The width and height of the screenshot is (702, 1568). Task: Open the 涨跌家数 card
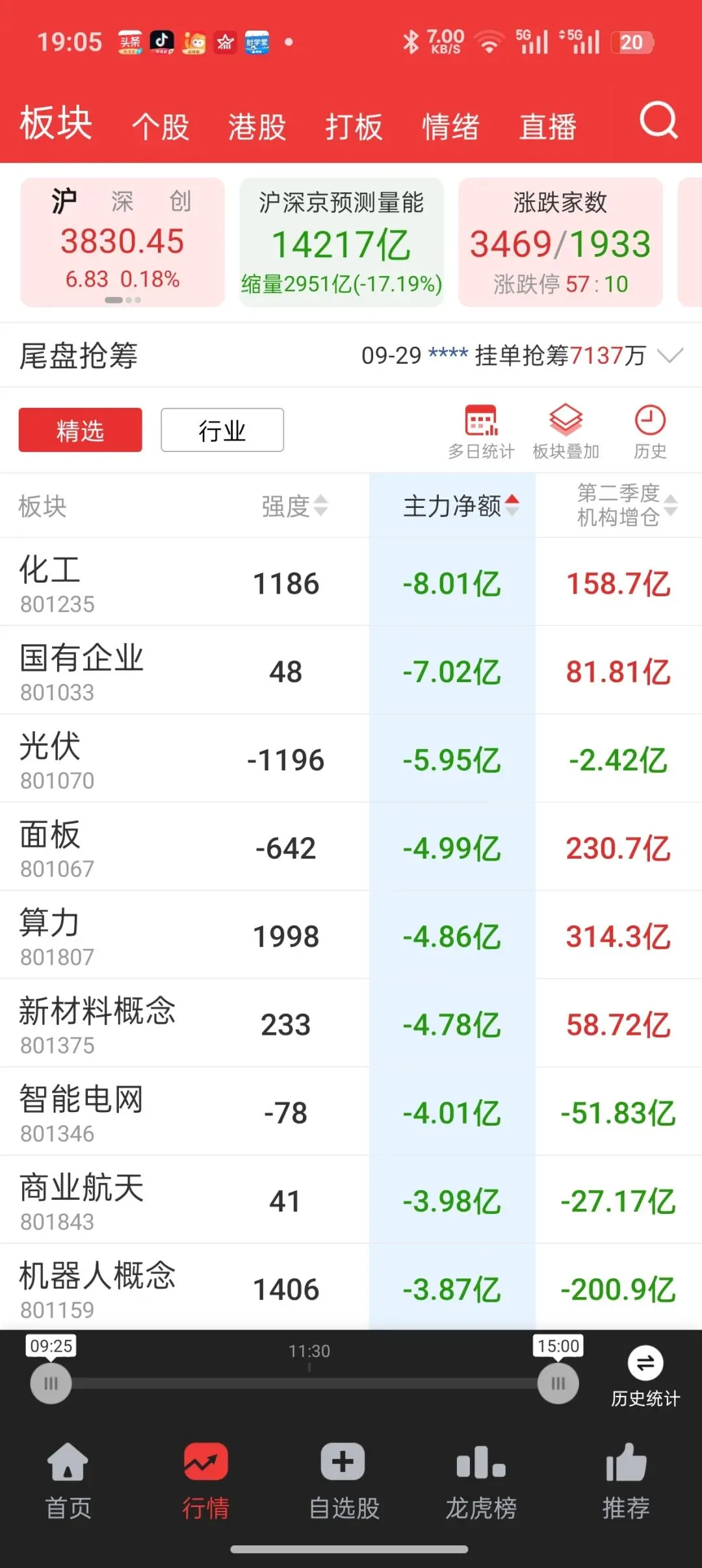click(560, 242)
